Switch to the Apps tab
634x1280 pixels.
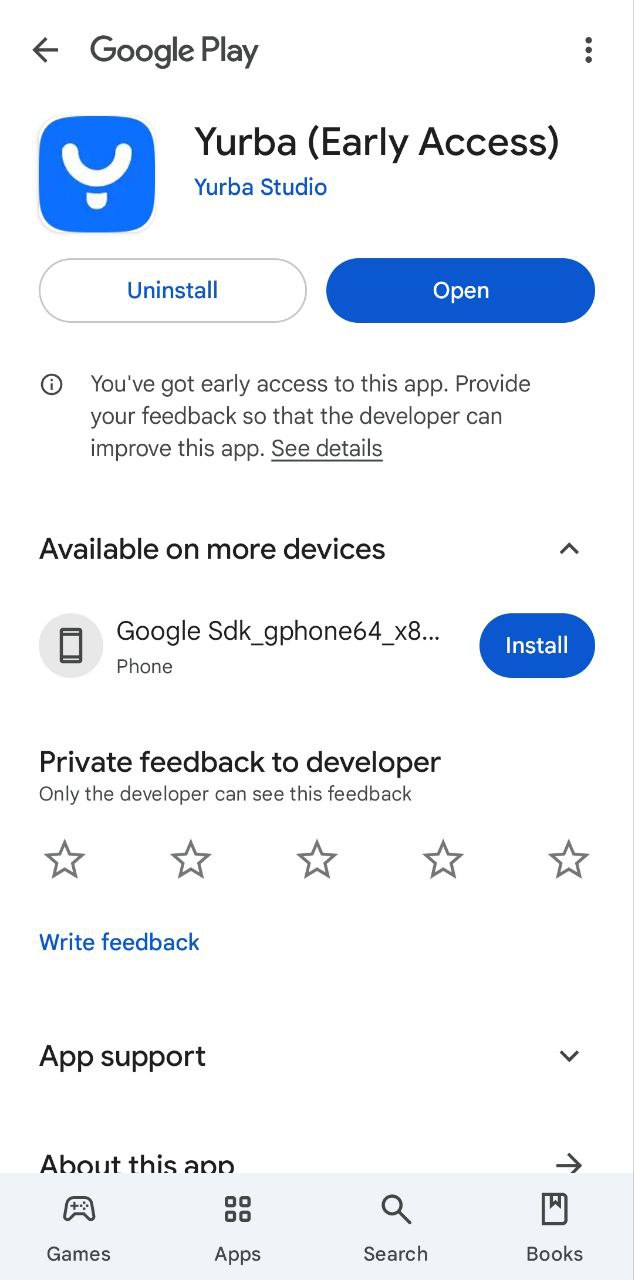tap(238, 1227)
